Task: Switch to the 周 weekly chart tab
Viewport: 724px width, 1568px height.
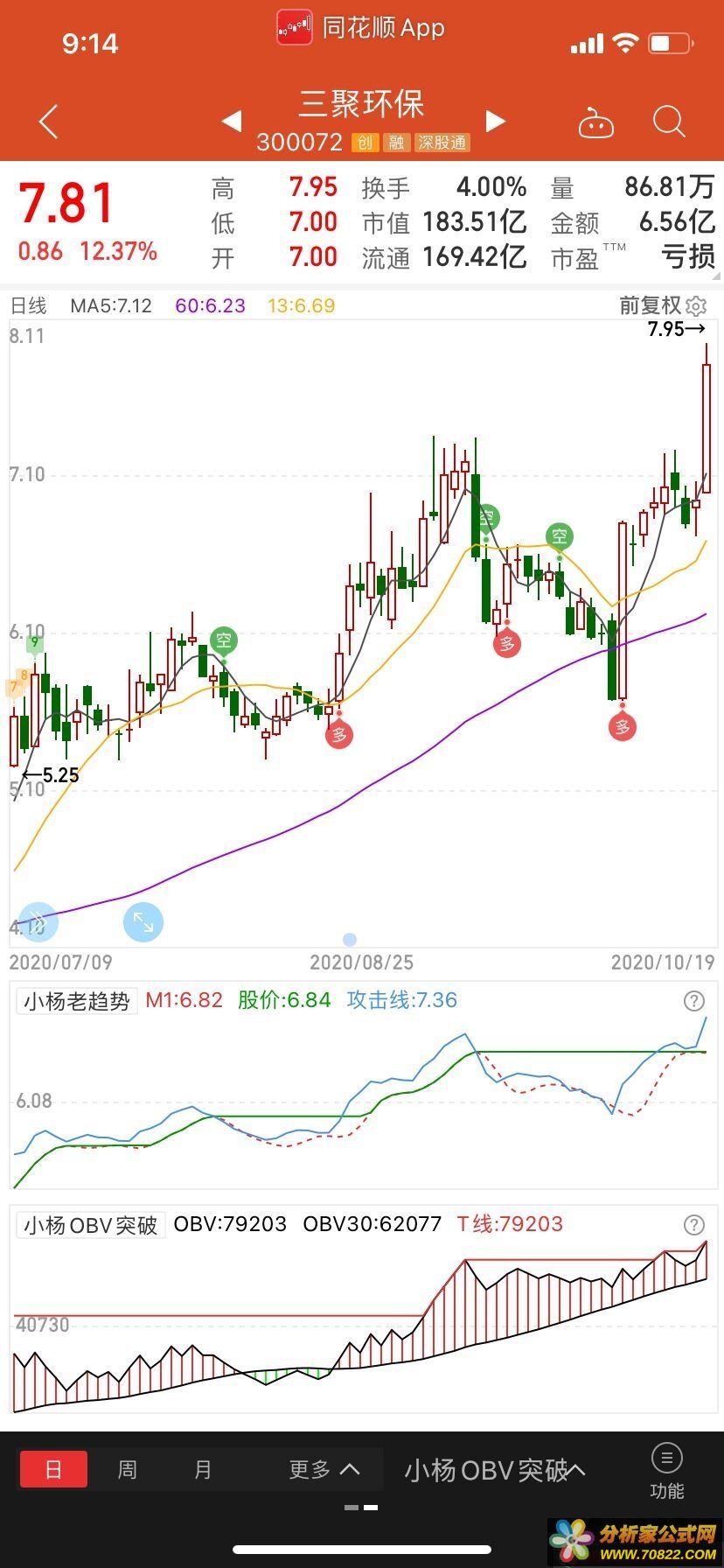Action: tap(128, 1469)
